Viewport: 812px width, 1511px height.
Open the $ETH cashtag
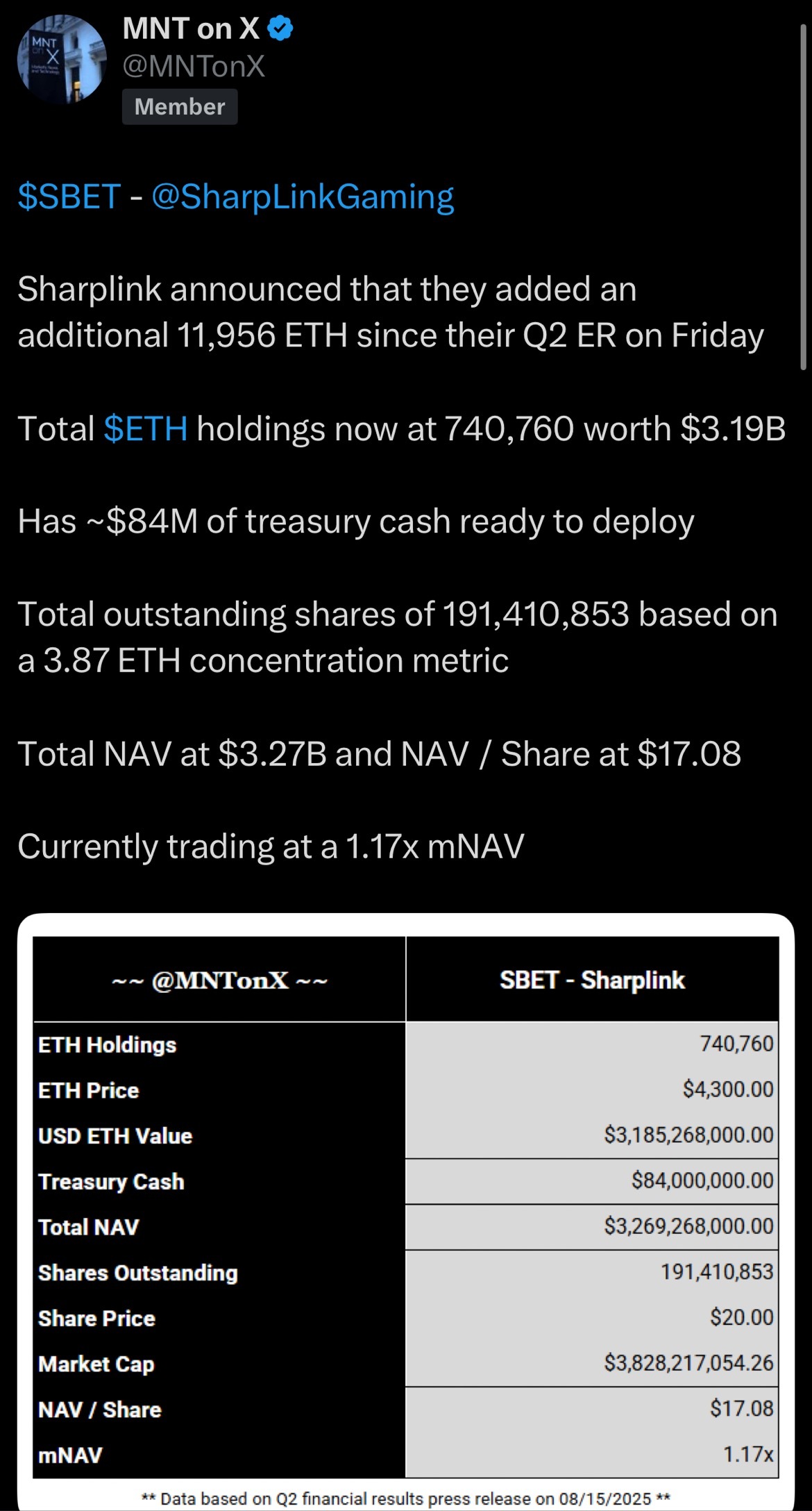(146, 428)
